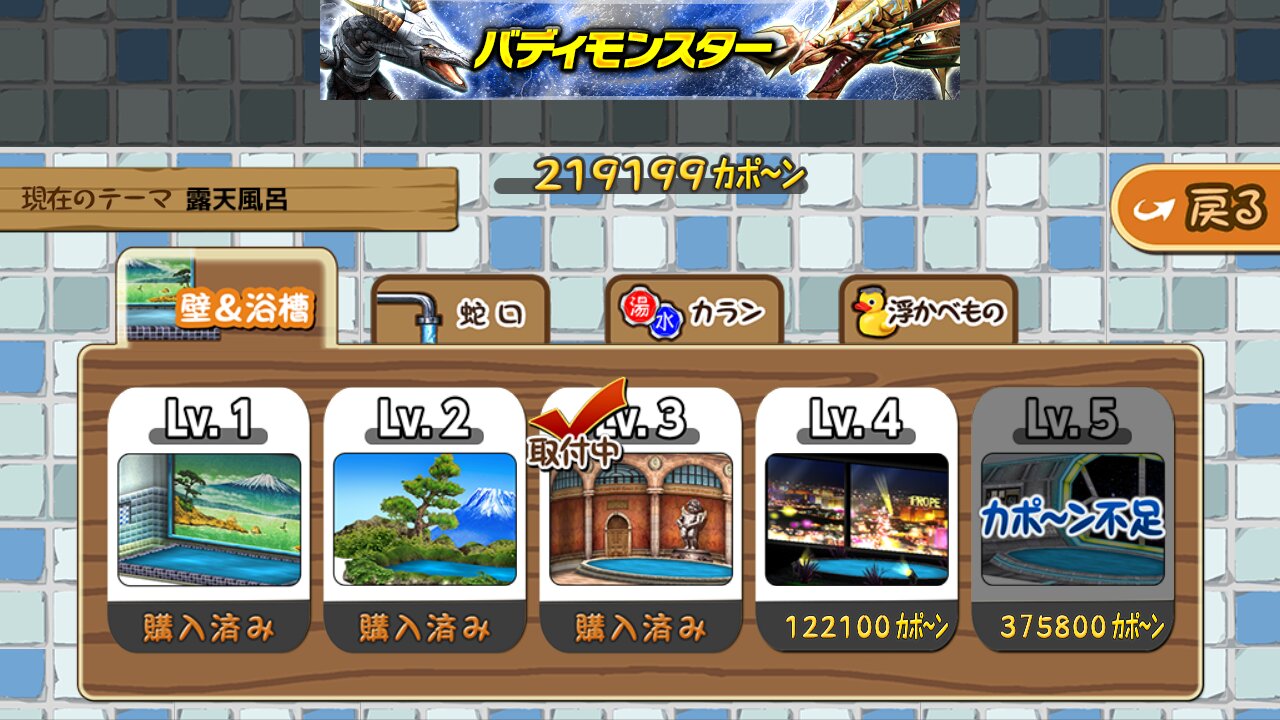1280x720 pixels.
Task: Open the バディモンスター ad banner
Action: (x=639, y=49)
